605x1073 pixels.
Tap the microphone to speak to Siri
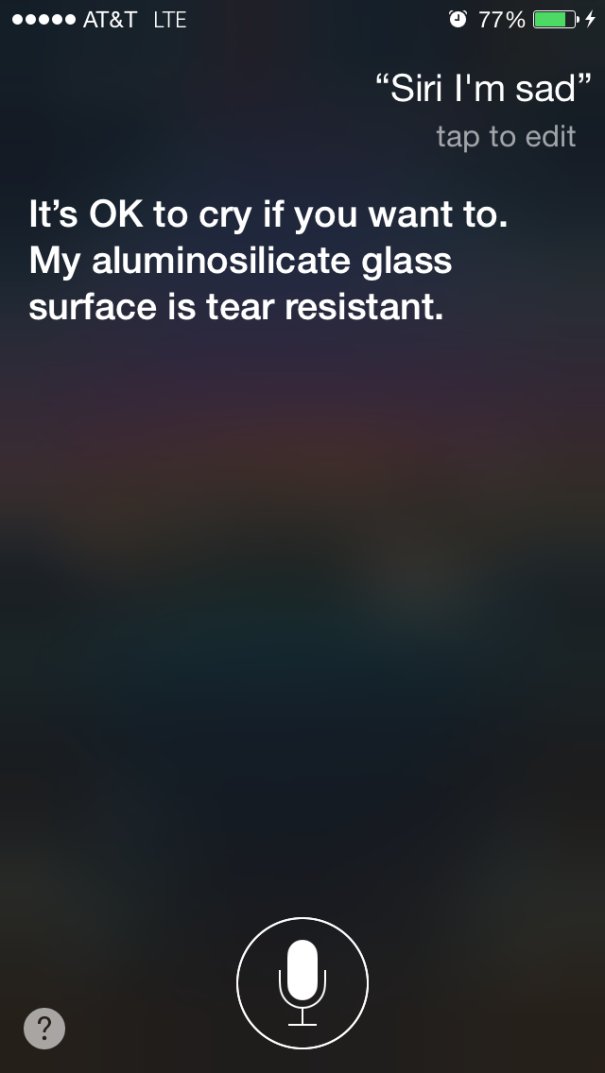pyautogui.click(x=302, y=982)
